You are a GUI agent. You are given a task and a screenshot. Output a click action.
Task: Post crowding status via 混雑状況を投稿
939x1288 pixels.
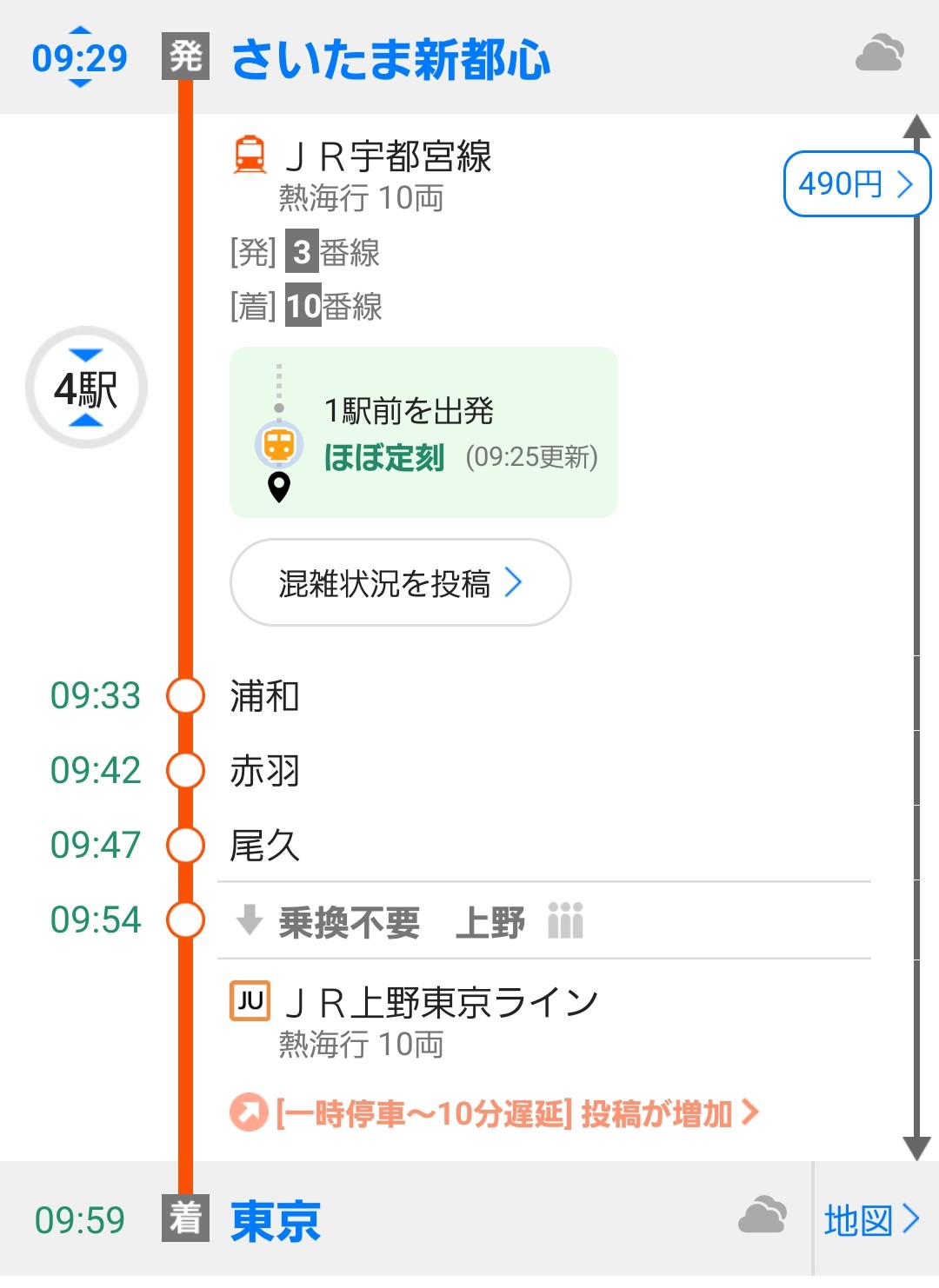[x=400, y=583]
